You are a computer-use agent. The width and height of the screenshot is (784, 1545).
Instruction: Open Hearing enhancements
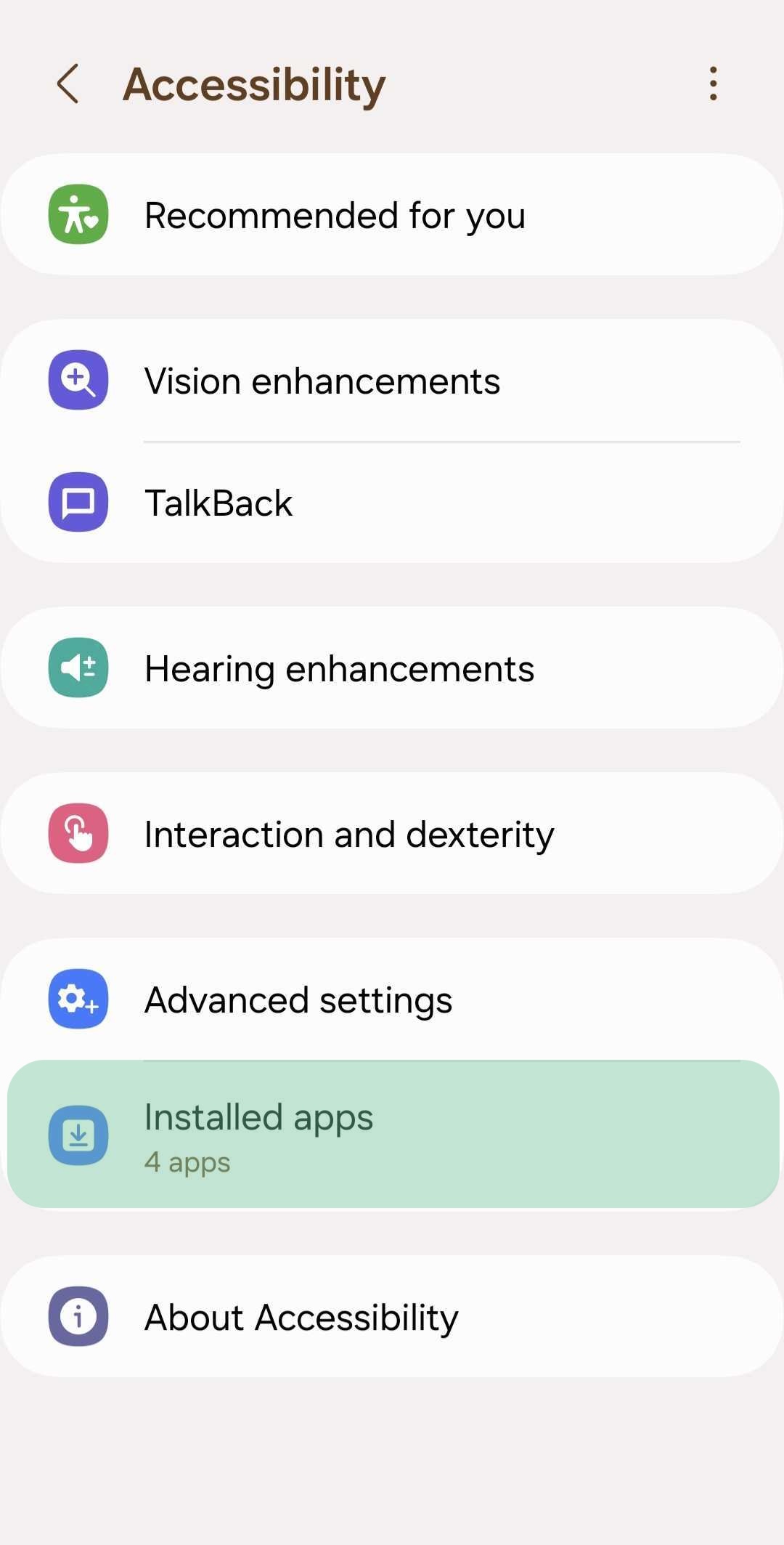pyautogui.click(x=392, y=668)
